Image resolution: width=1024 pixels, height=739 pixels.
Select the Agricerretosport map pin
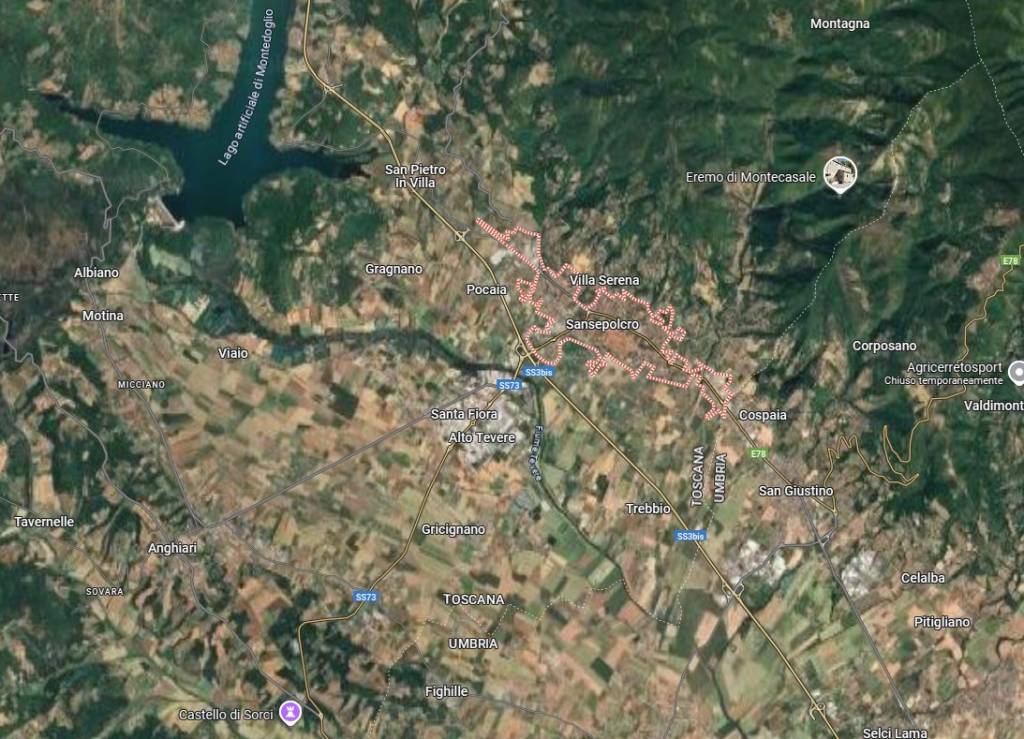point(1017,372)
